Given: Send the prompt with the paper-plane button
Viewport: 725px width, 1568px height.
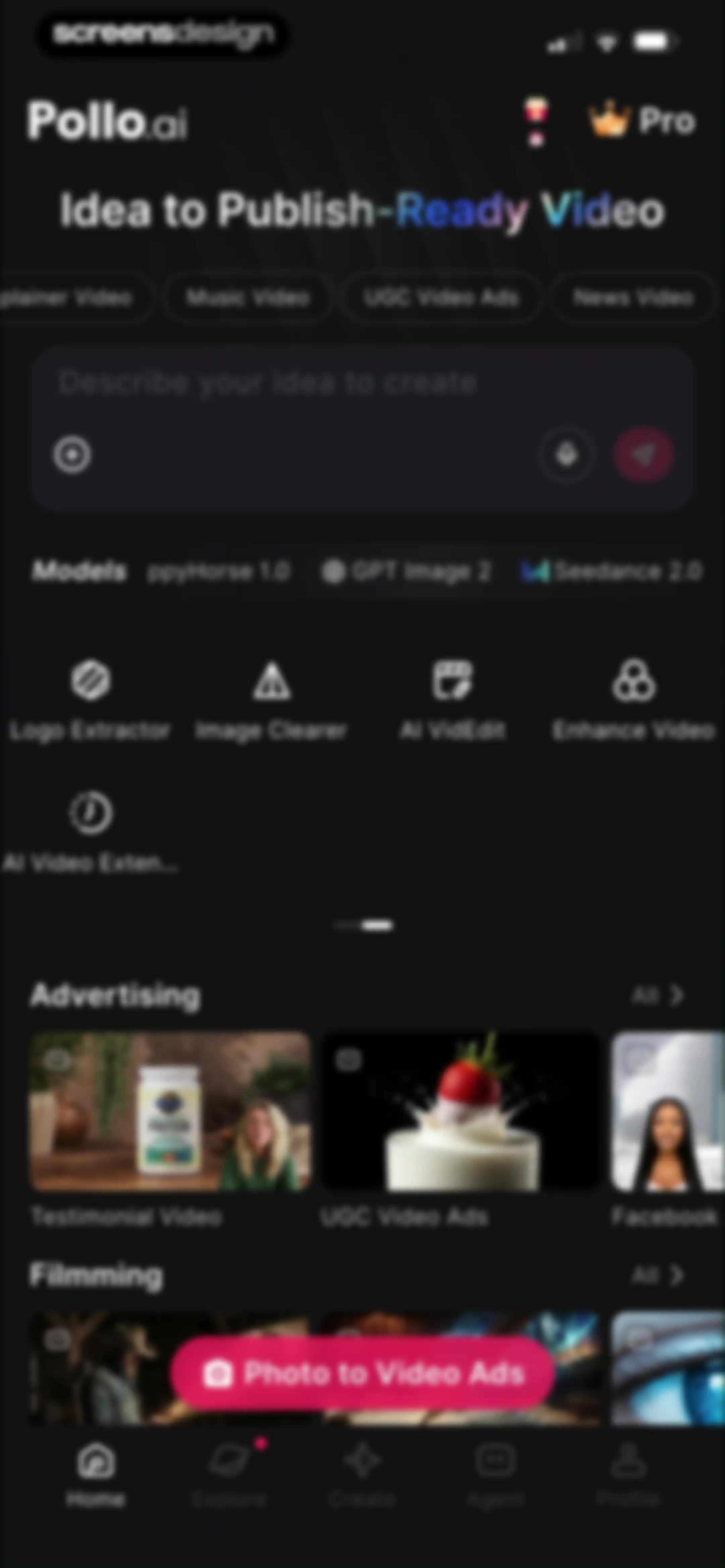Looking at the screenshot, I should pos(643,455).
